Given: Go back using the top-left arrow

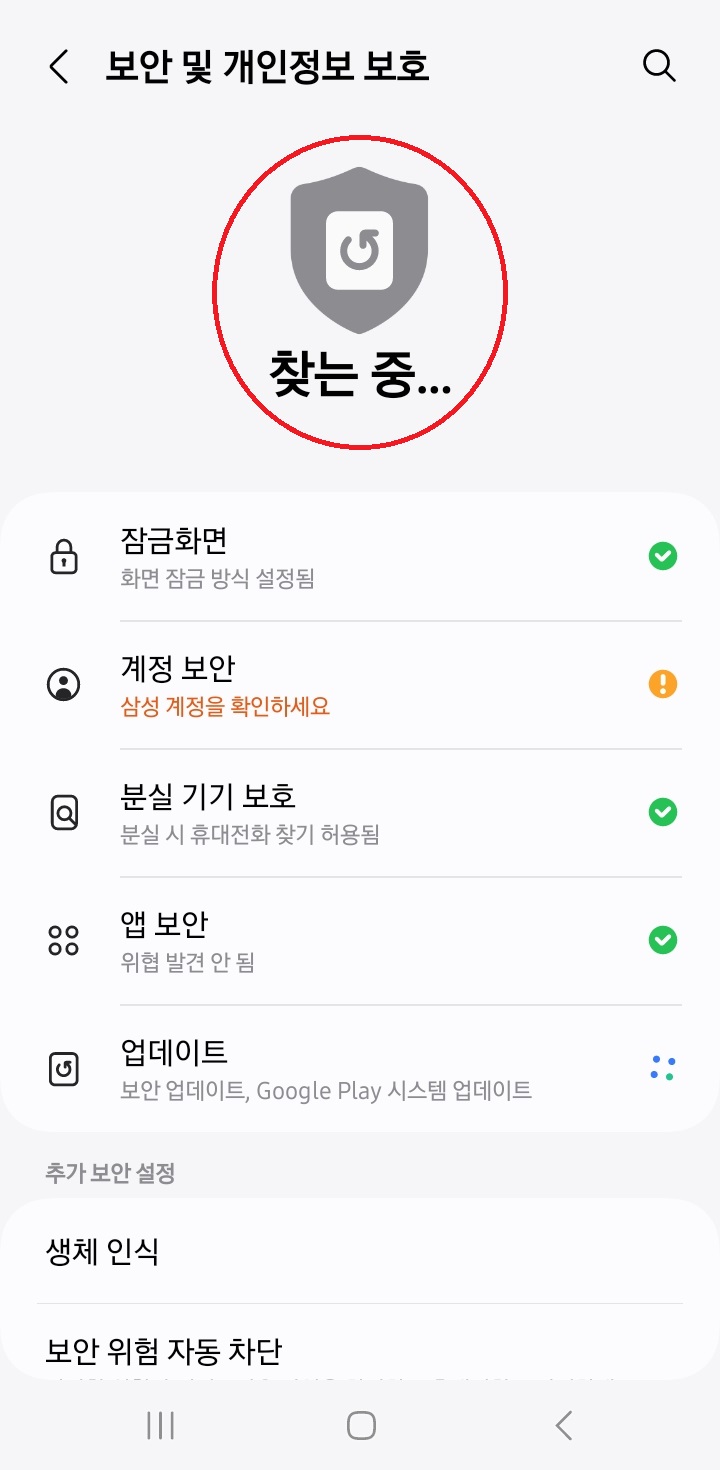Looking at the screenshot, I should point(59,67).
